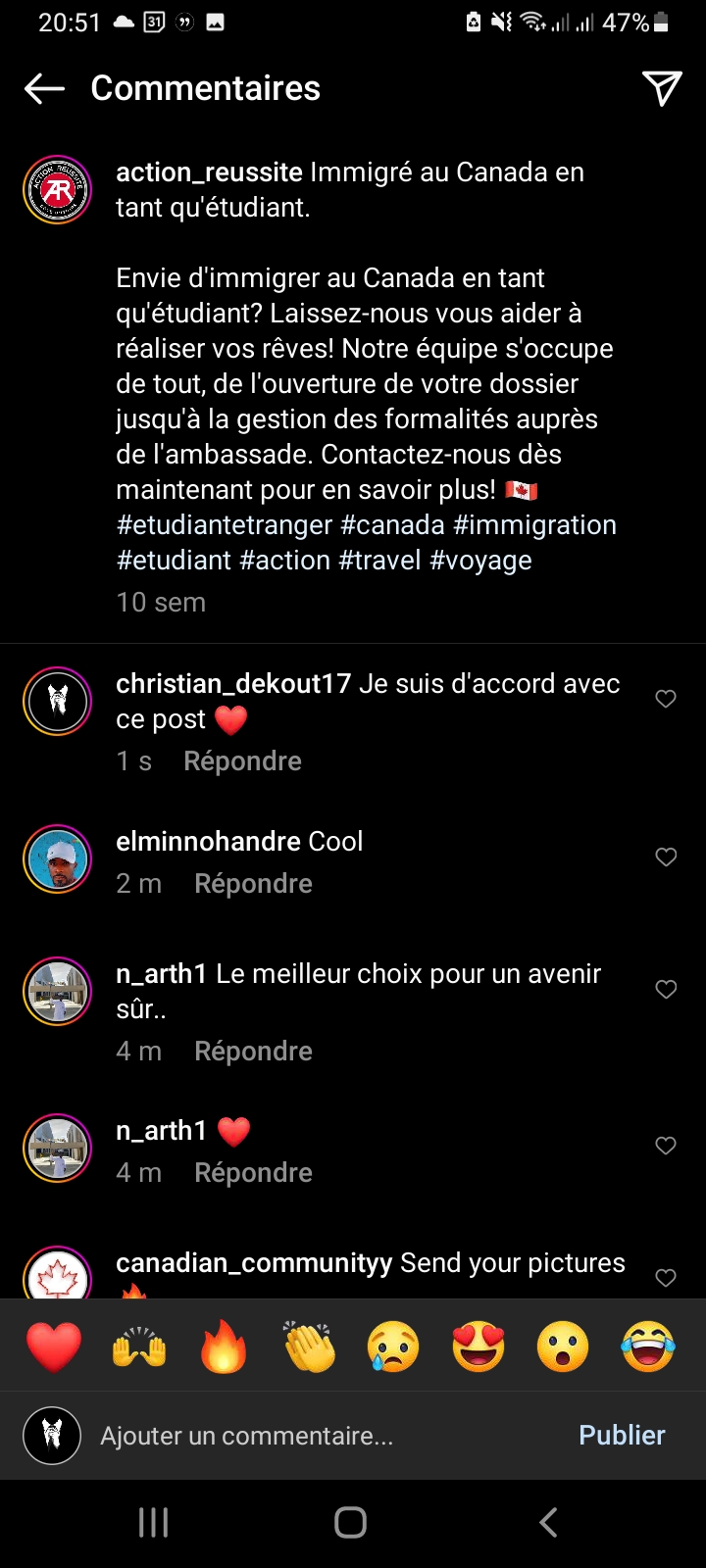Viewport: 706px width, 1568px height.
Task: Choose the crying-laughing emoji
Action: 648,1346
